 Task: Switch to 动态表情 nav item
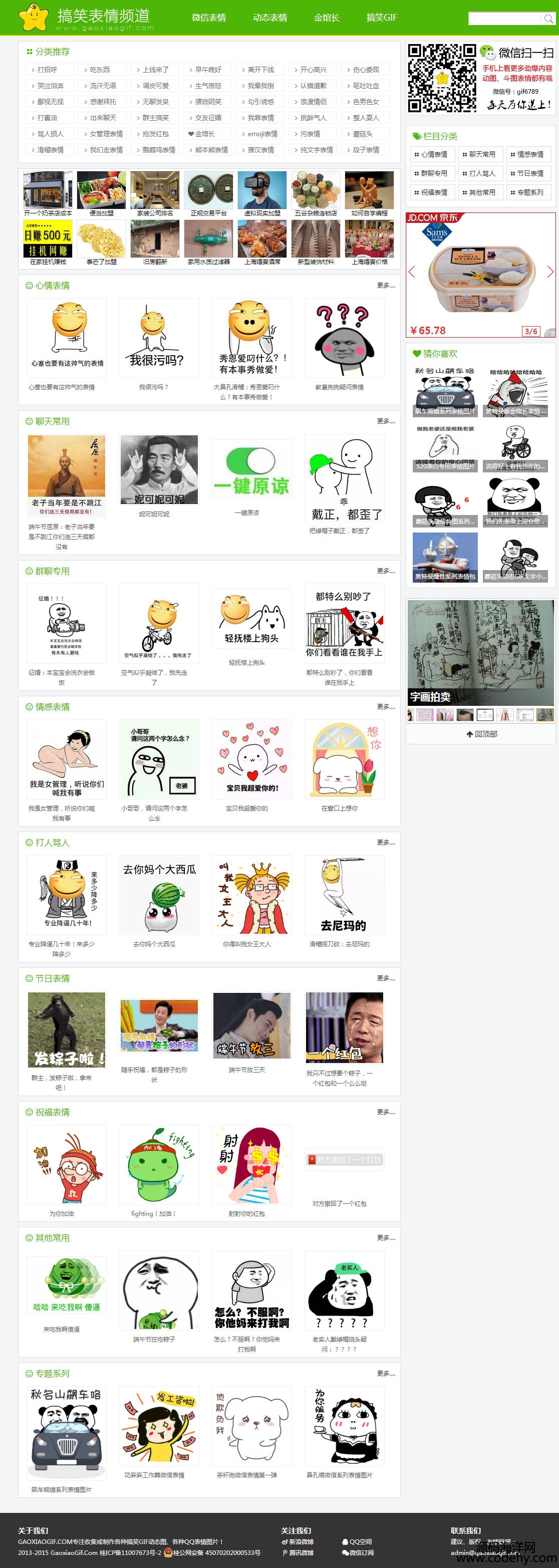(x=270, y=18)
